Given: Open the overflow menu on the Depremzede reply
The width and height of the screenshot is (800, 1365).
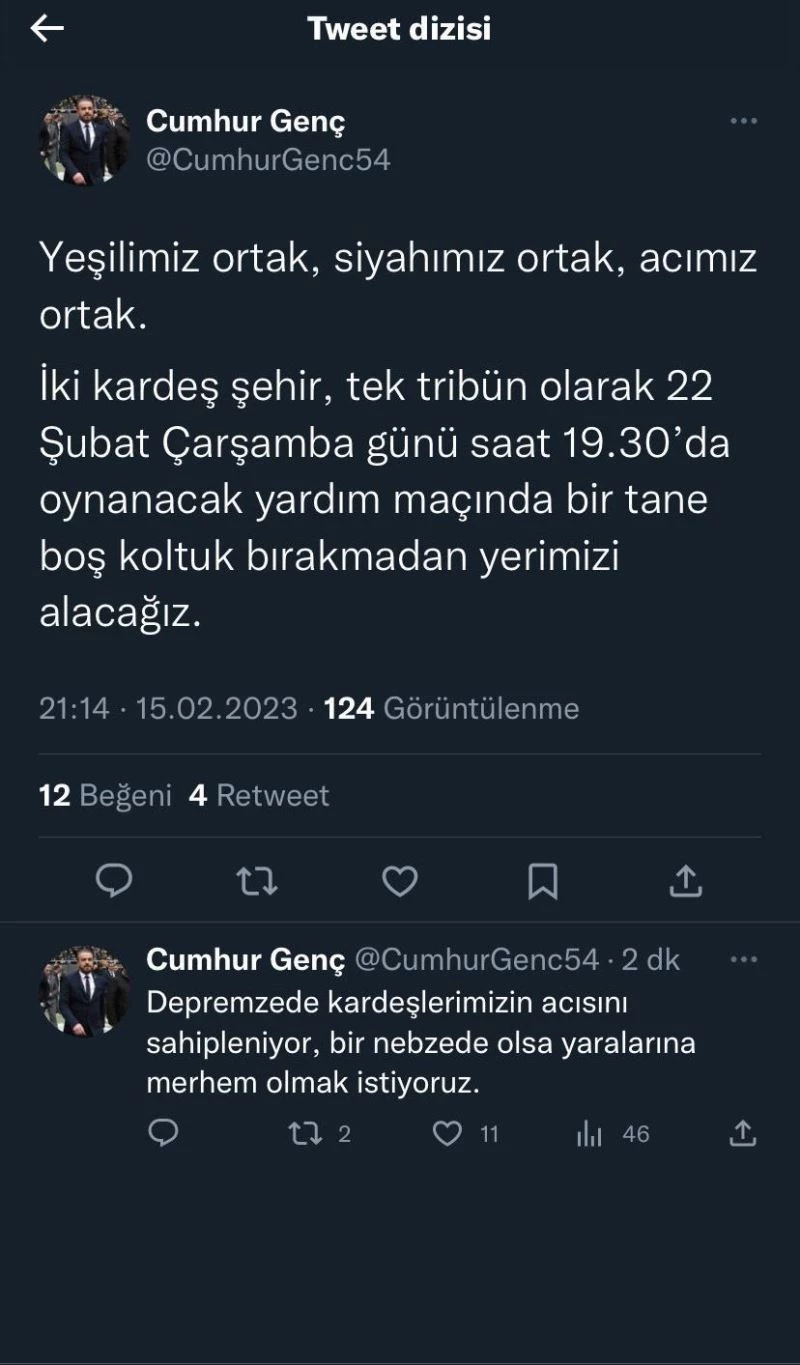Looking at the screenshot, I should (x=743, y=960).
